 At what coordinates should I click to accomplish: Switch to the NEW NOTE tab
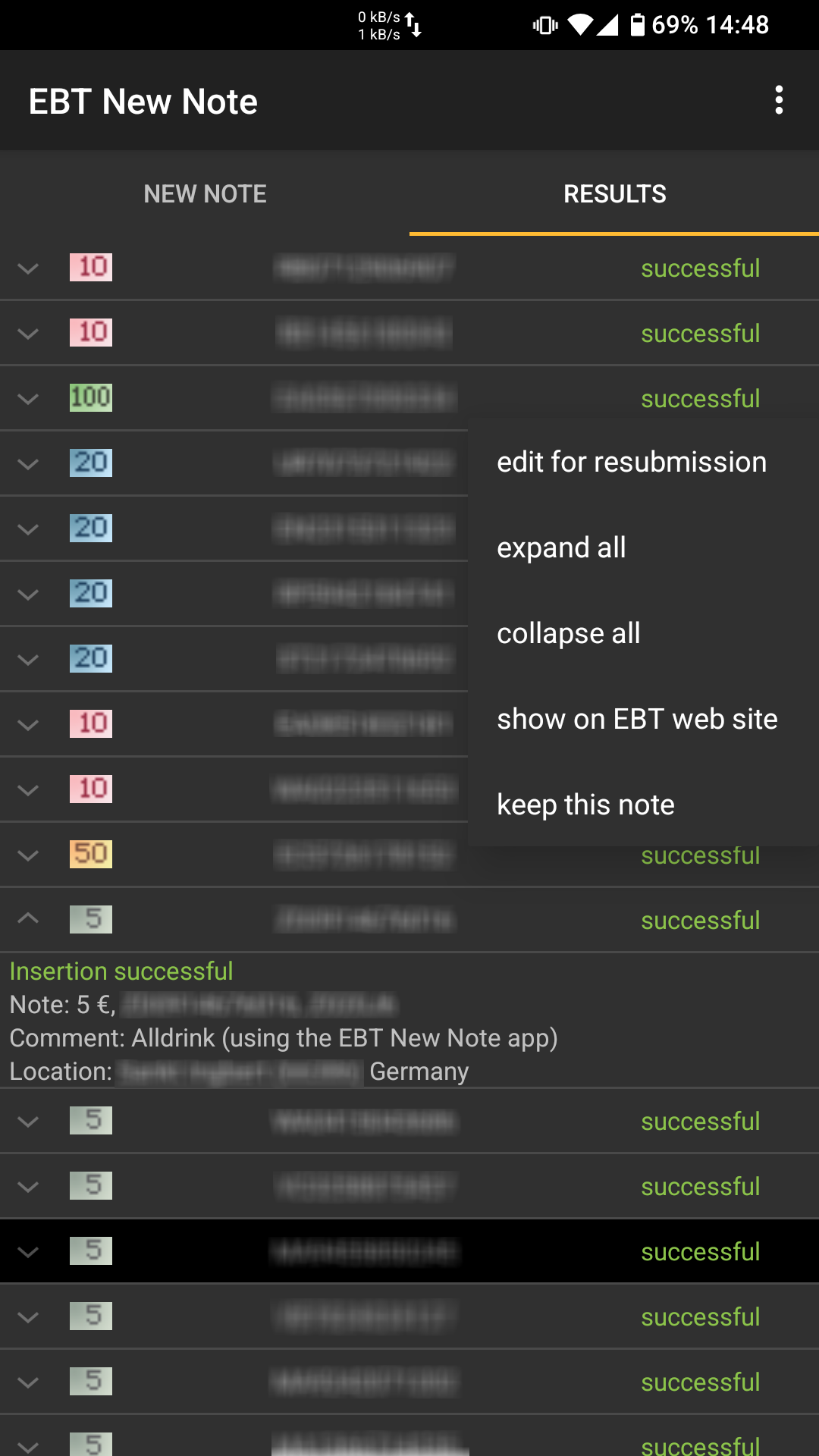[x=205, y=194]
